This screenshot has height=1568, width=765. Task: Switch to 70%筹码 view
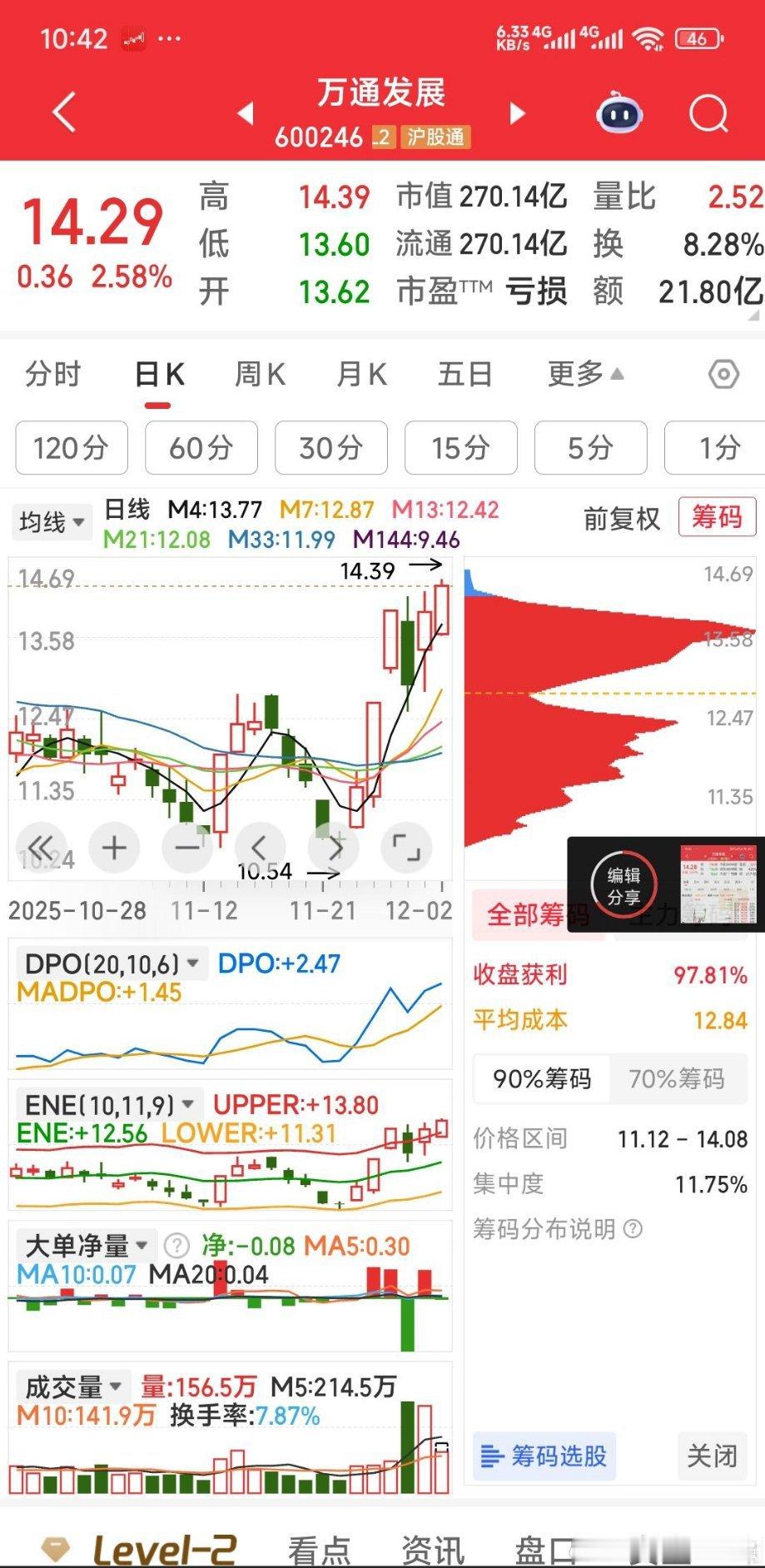679,1078
